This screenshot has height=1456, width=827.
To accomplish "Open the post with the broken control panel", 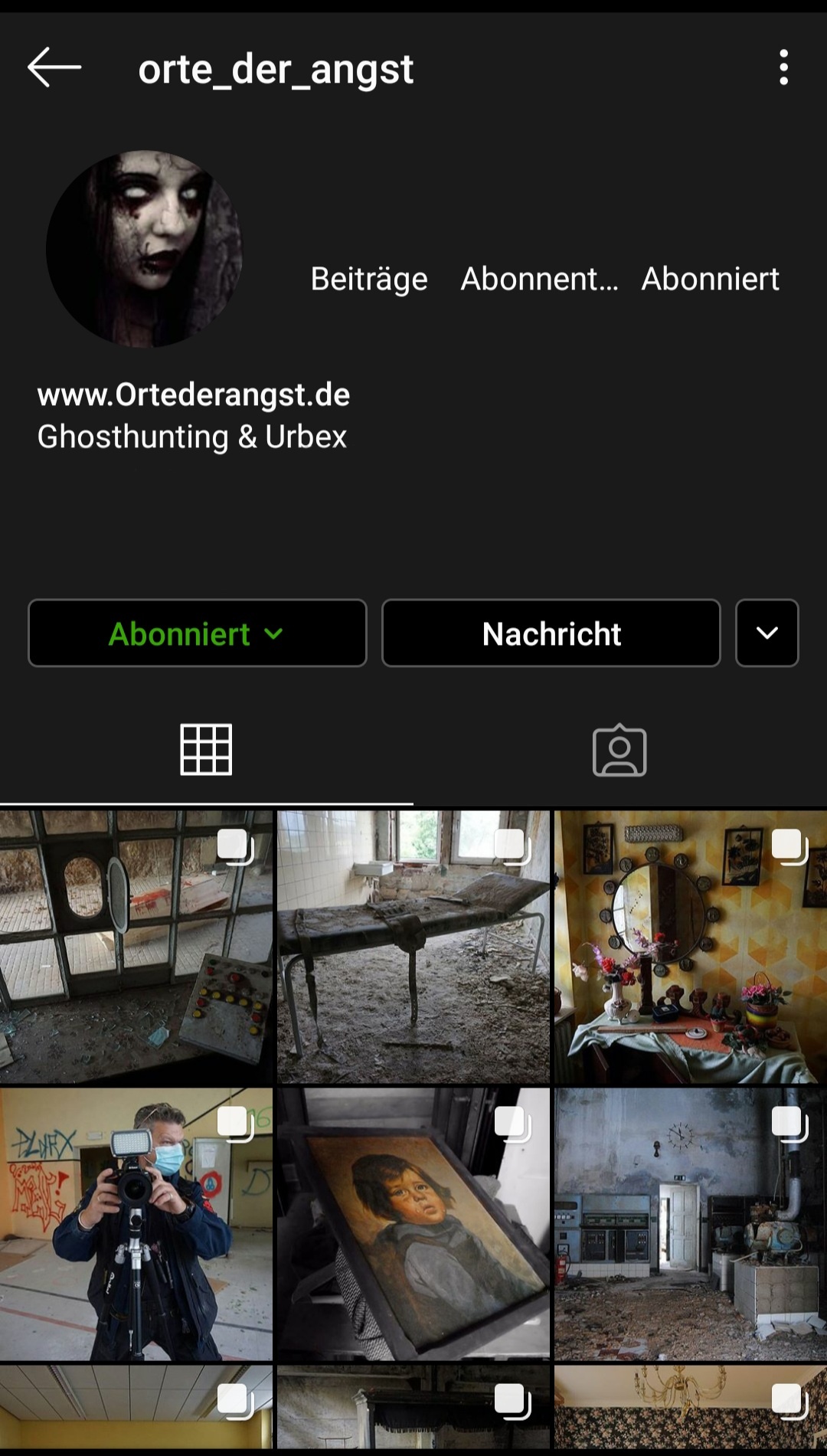I will tap(136, 947).
